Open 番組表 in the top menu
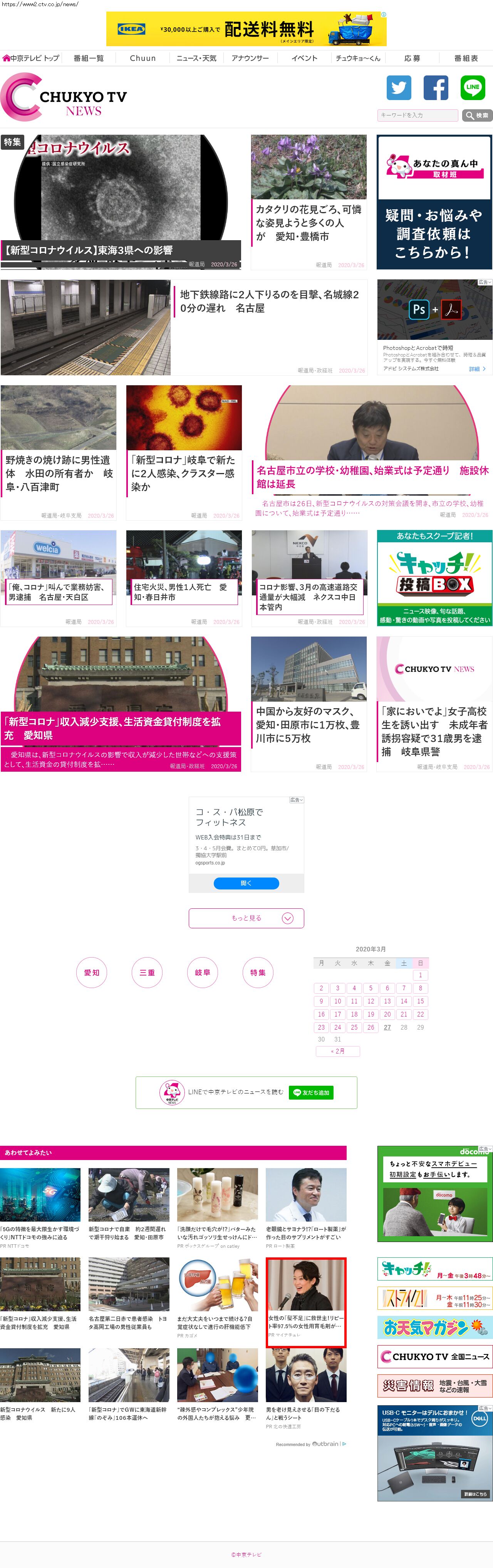 pos(466,59)
